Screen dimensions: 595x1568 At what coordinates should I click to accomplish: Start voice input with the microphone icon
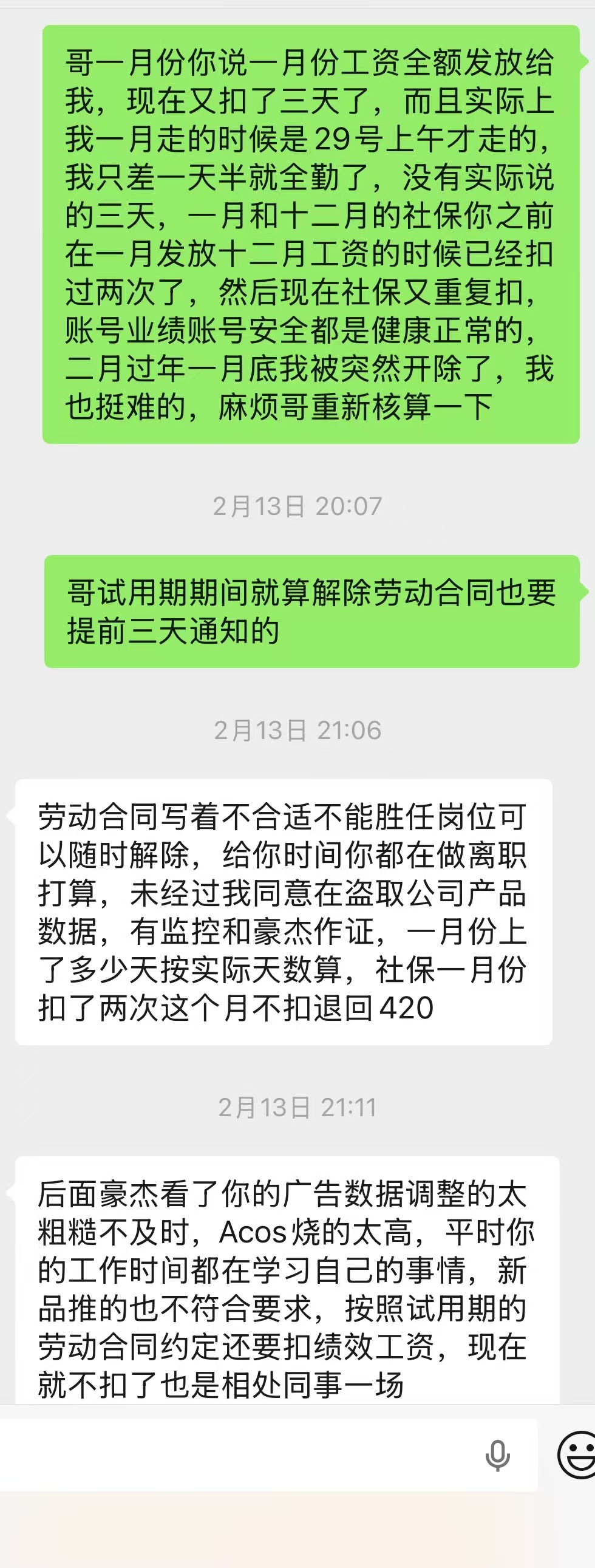point(497,1456)
